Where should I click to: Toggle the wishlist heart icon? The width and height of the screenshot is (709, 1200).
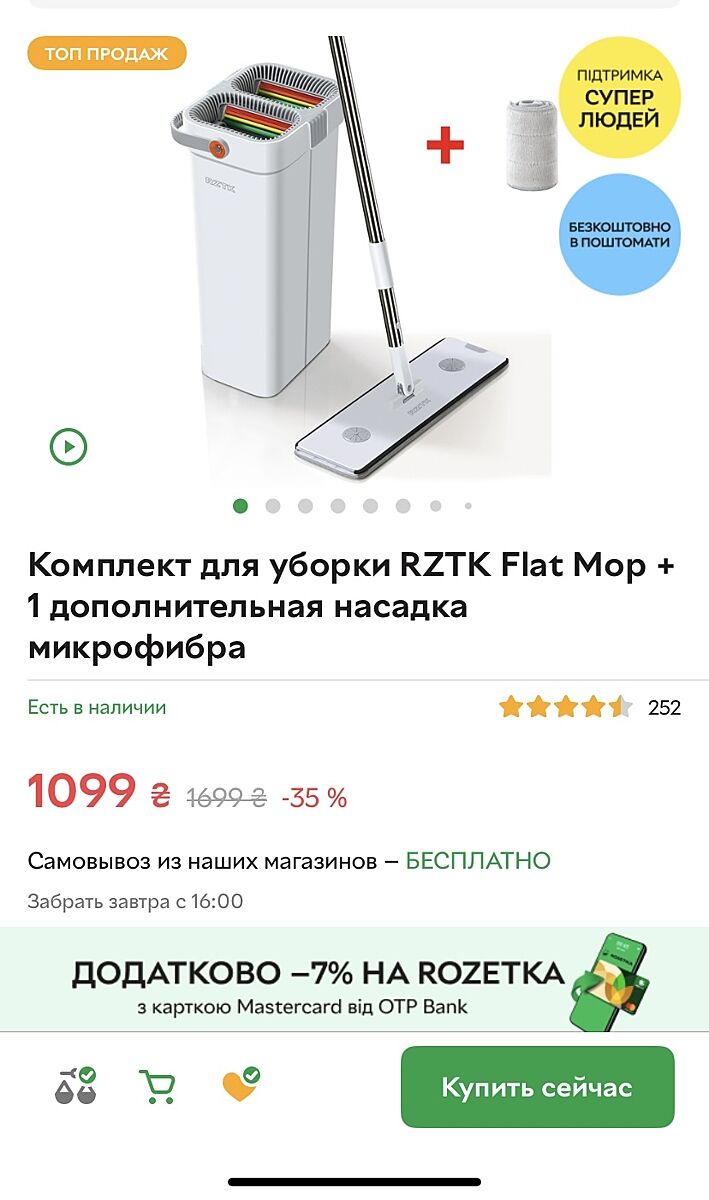tap(240, 1086)
